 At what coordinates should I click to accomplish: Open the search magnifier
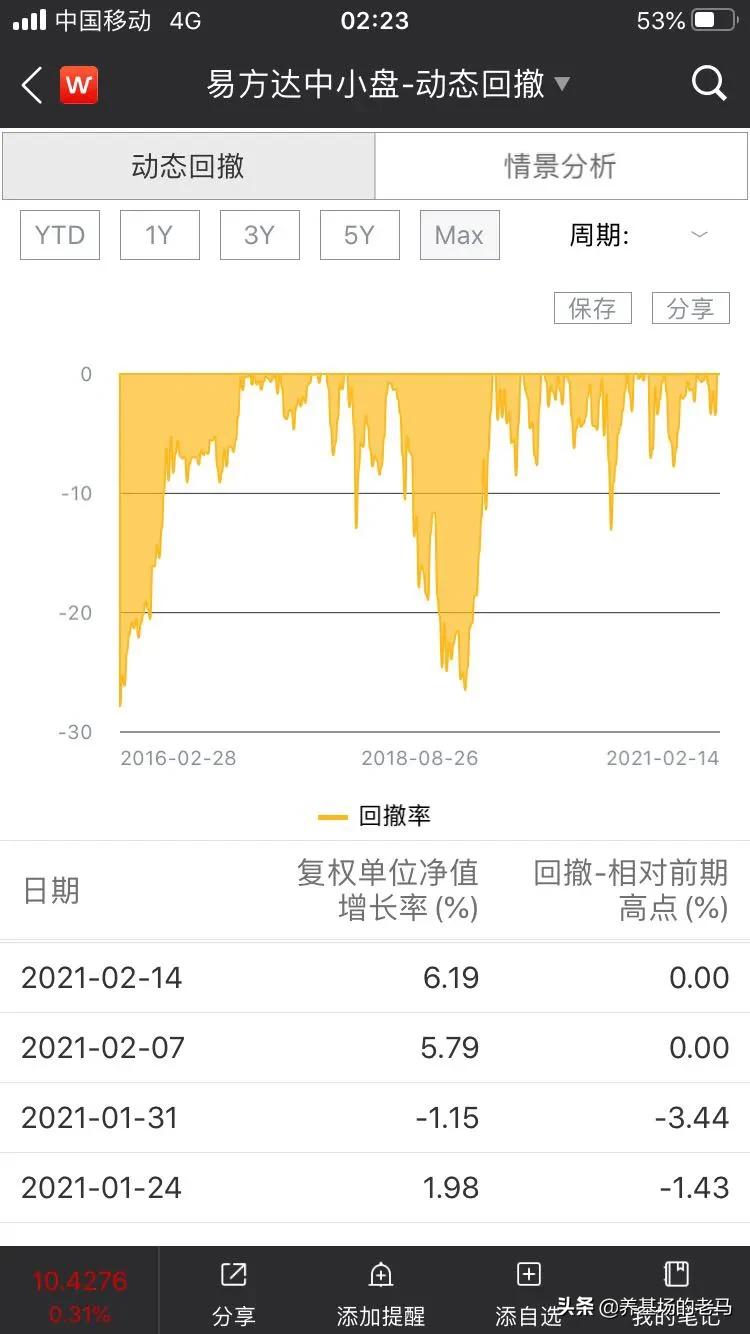[x=709, y=84]
